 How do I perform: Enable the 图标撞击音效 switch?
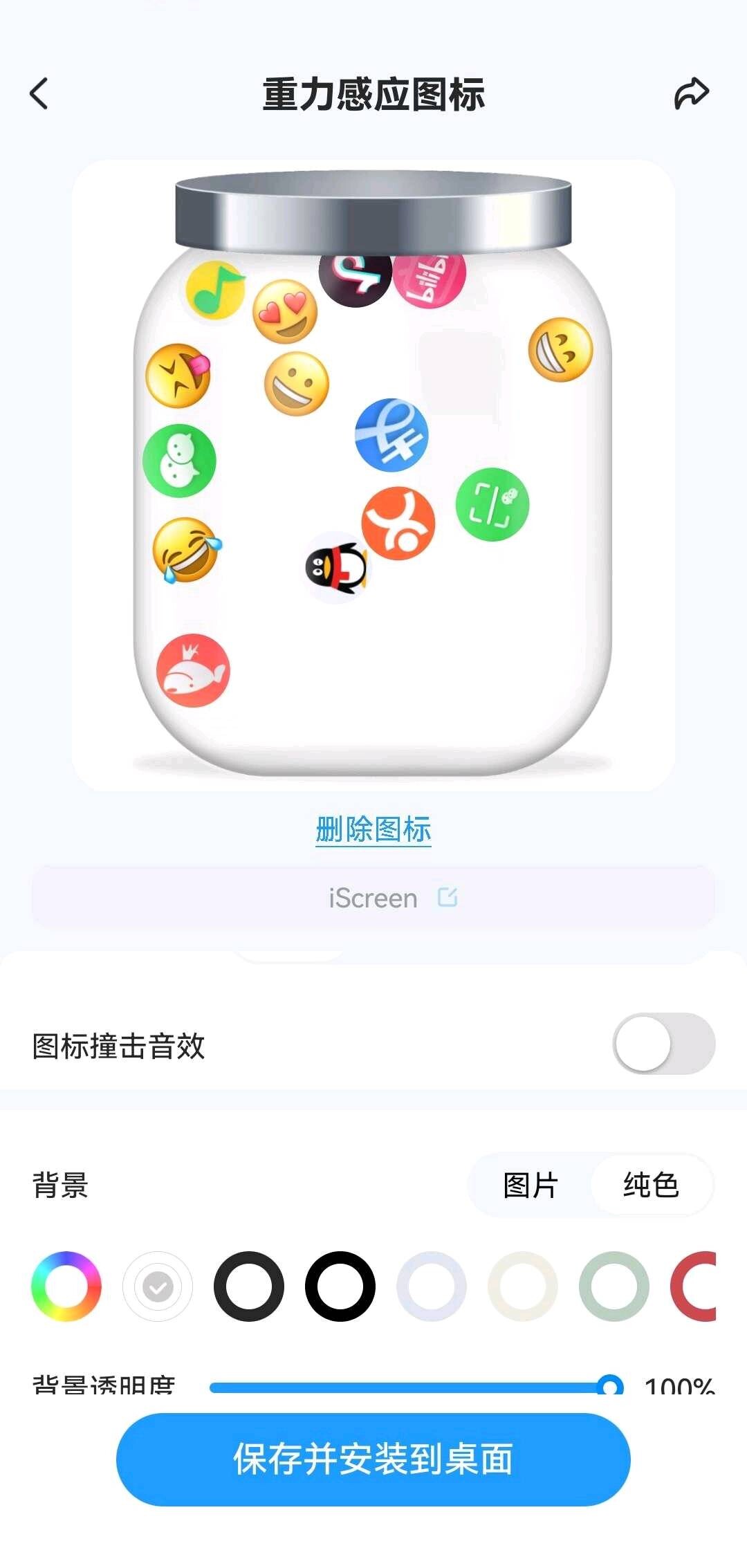[x=663, y=1044]
